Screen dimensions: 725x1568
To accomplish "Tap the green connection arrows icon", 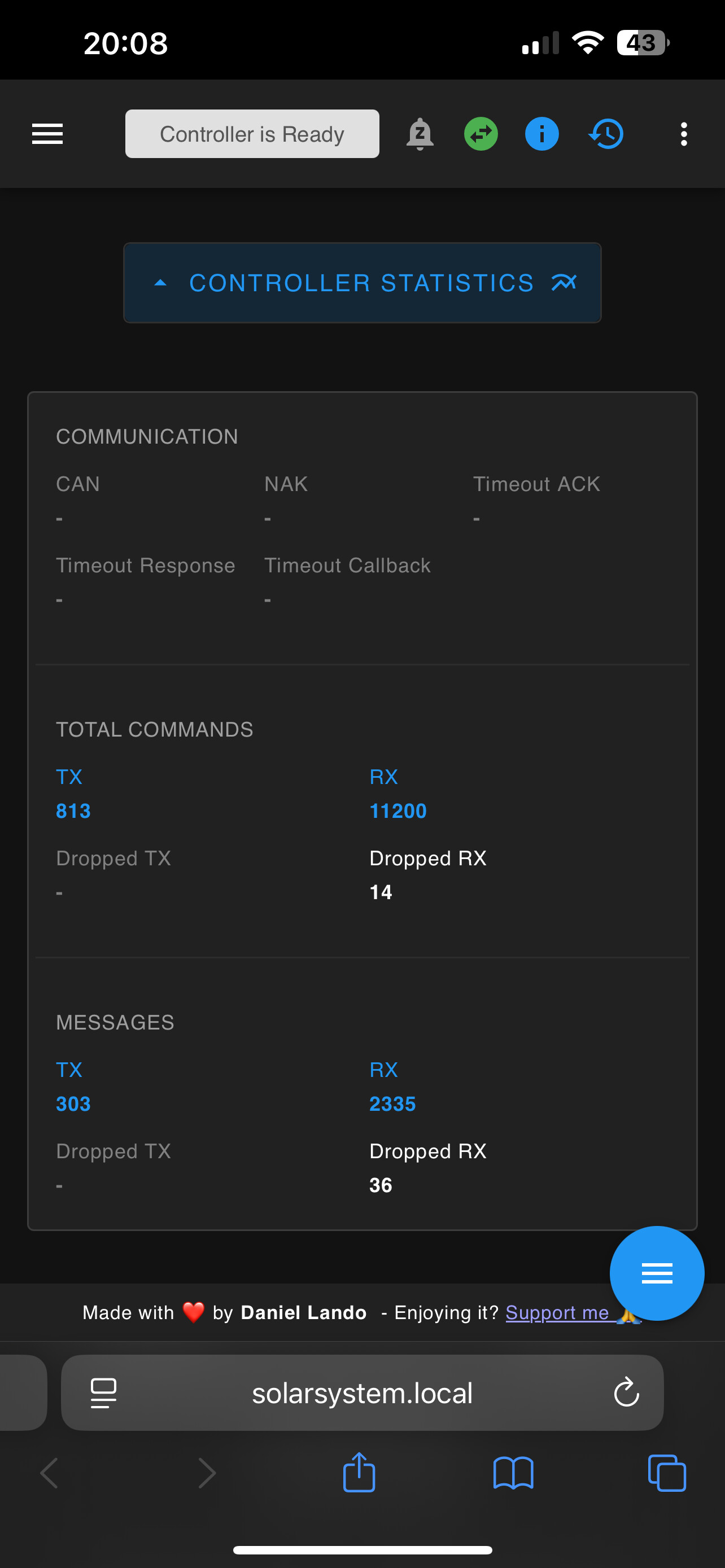I will [481, 134].
